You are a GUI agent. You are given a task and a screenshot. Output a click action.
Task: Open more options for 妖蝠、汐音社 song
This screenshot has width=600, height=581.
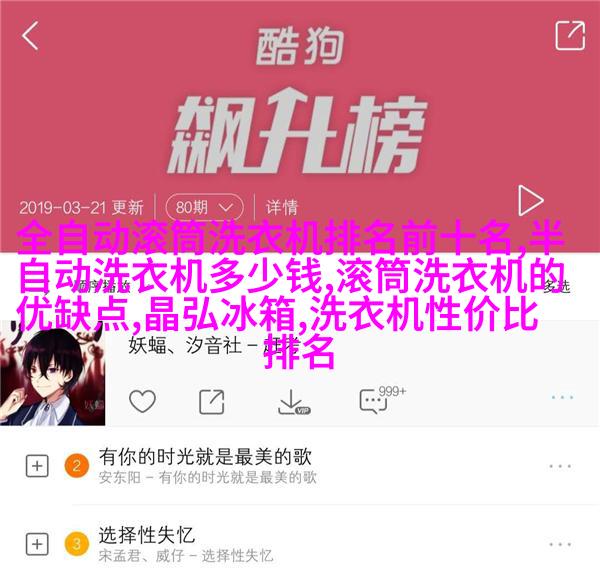pos(560,401)
